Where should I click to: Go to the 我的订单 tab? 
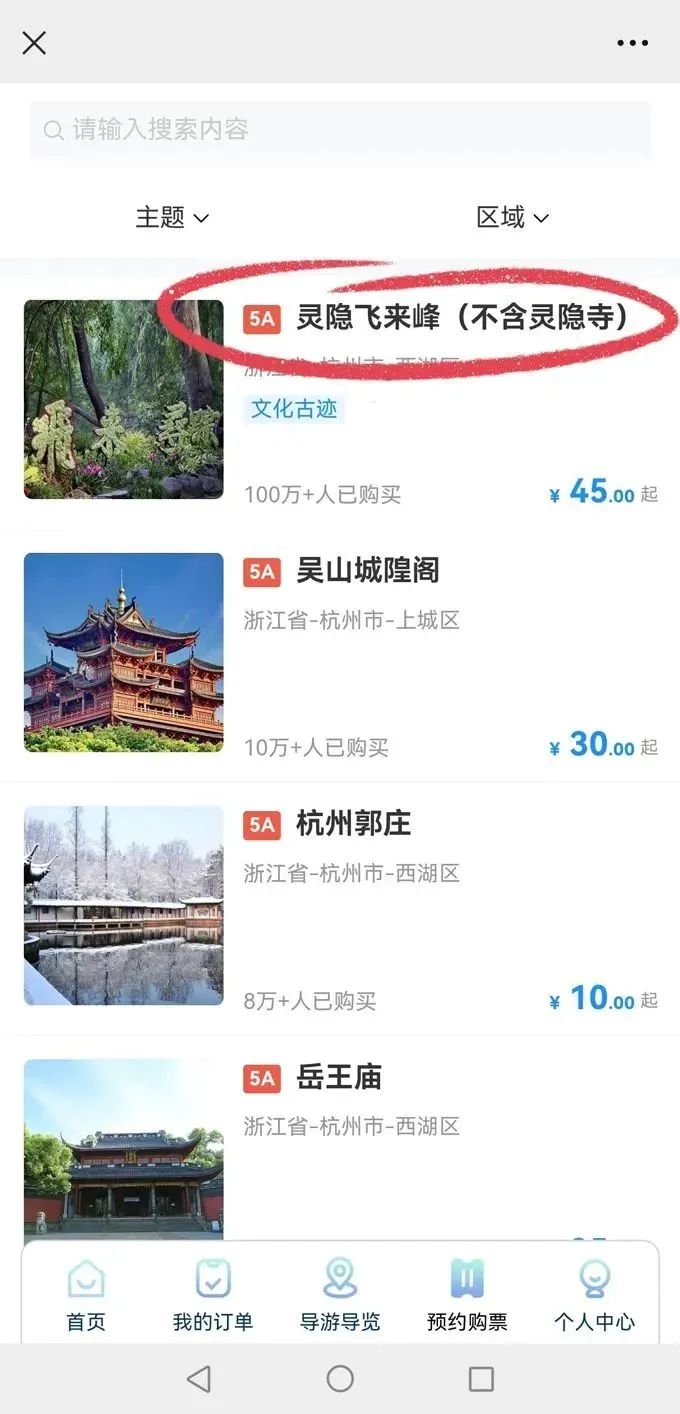pos(213,1295)
